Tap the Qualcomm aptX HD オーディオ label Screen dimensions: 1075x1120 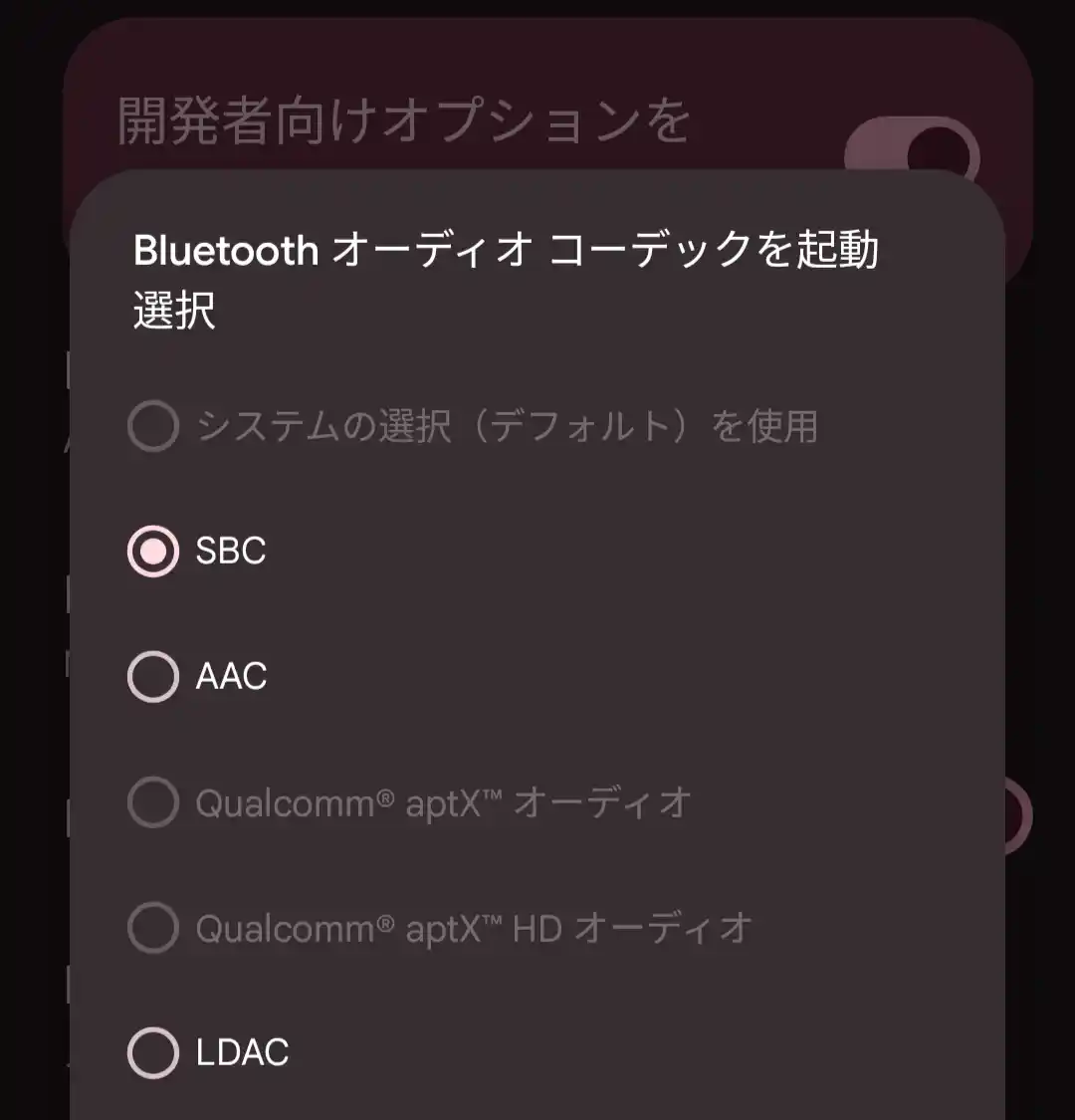tap(473, 928)
